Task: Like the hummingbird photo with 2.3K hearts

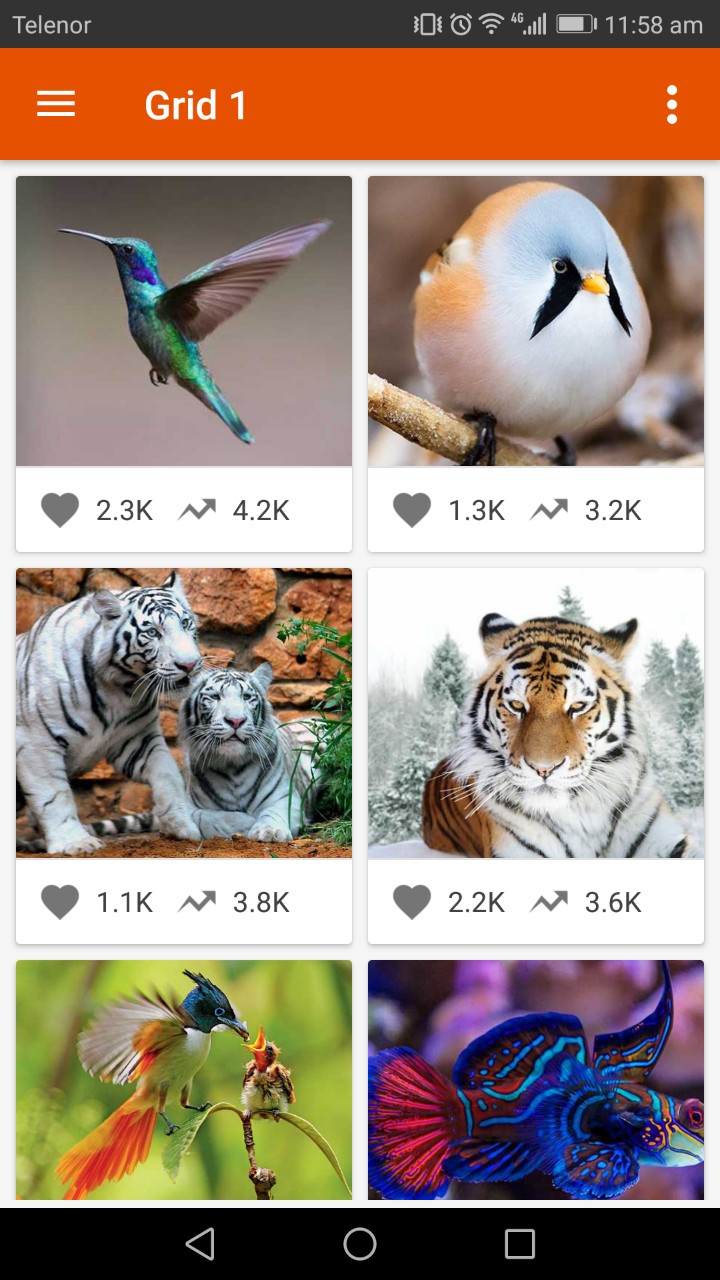Action: (x=60, y=511)
